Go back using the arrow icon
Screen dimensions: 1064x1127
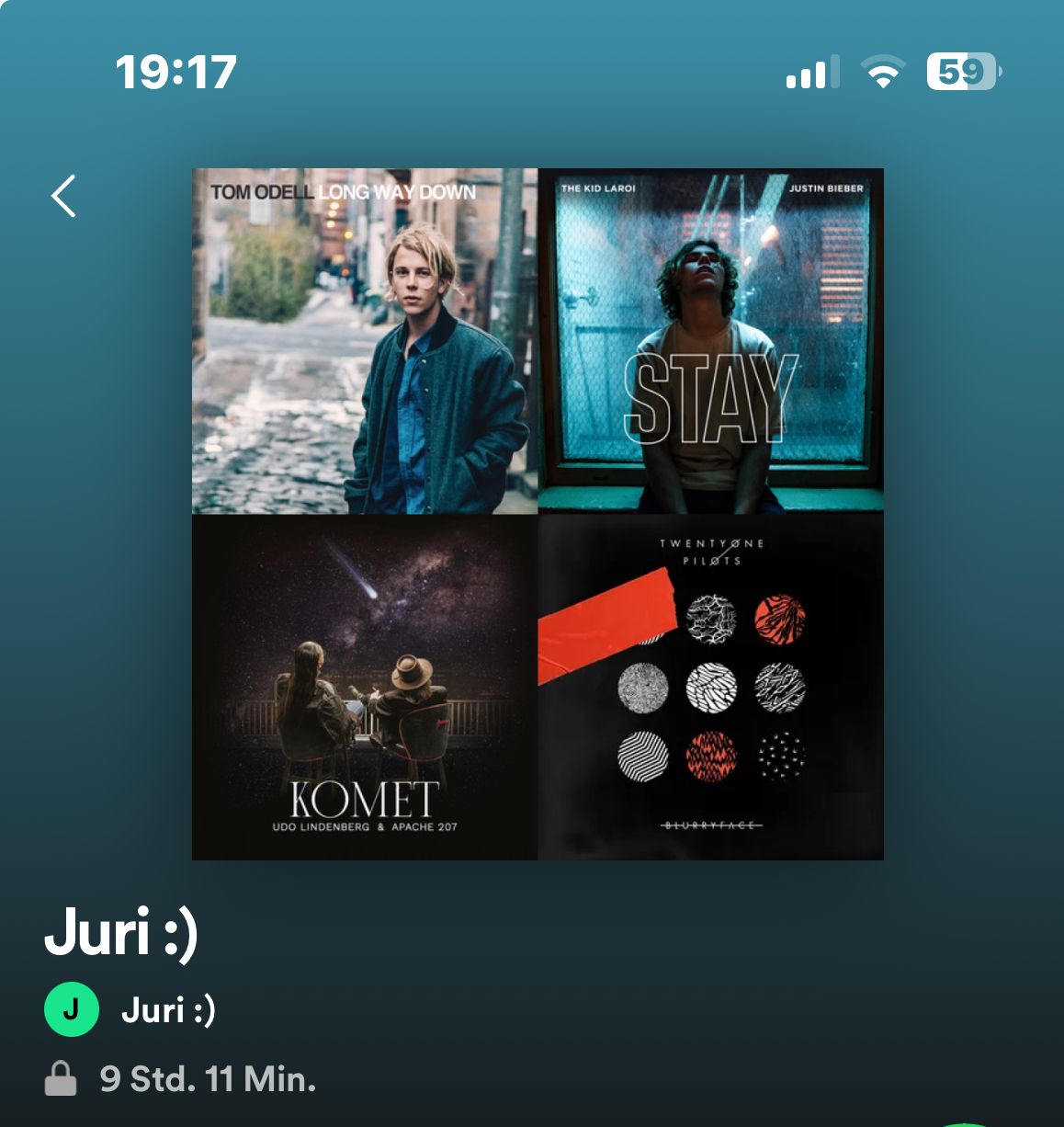(63, 196)
